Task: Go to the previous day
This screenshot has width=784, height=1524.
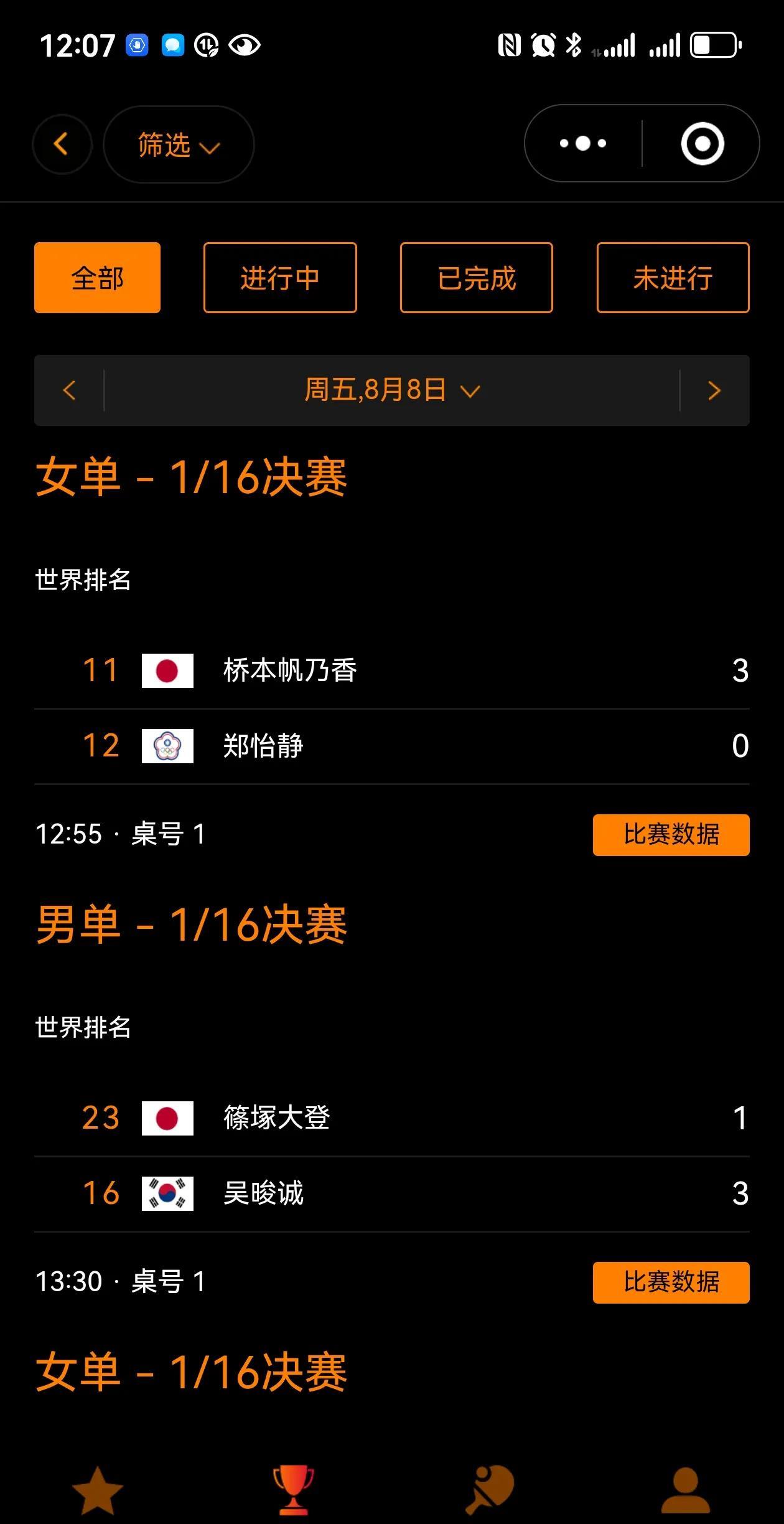Action: pos(69,390)
